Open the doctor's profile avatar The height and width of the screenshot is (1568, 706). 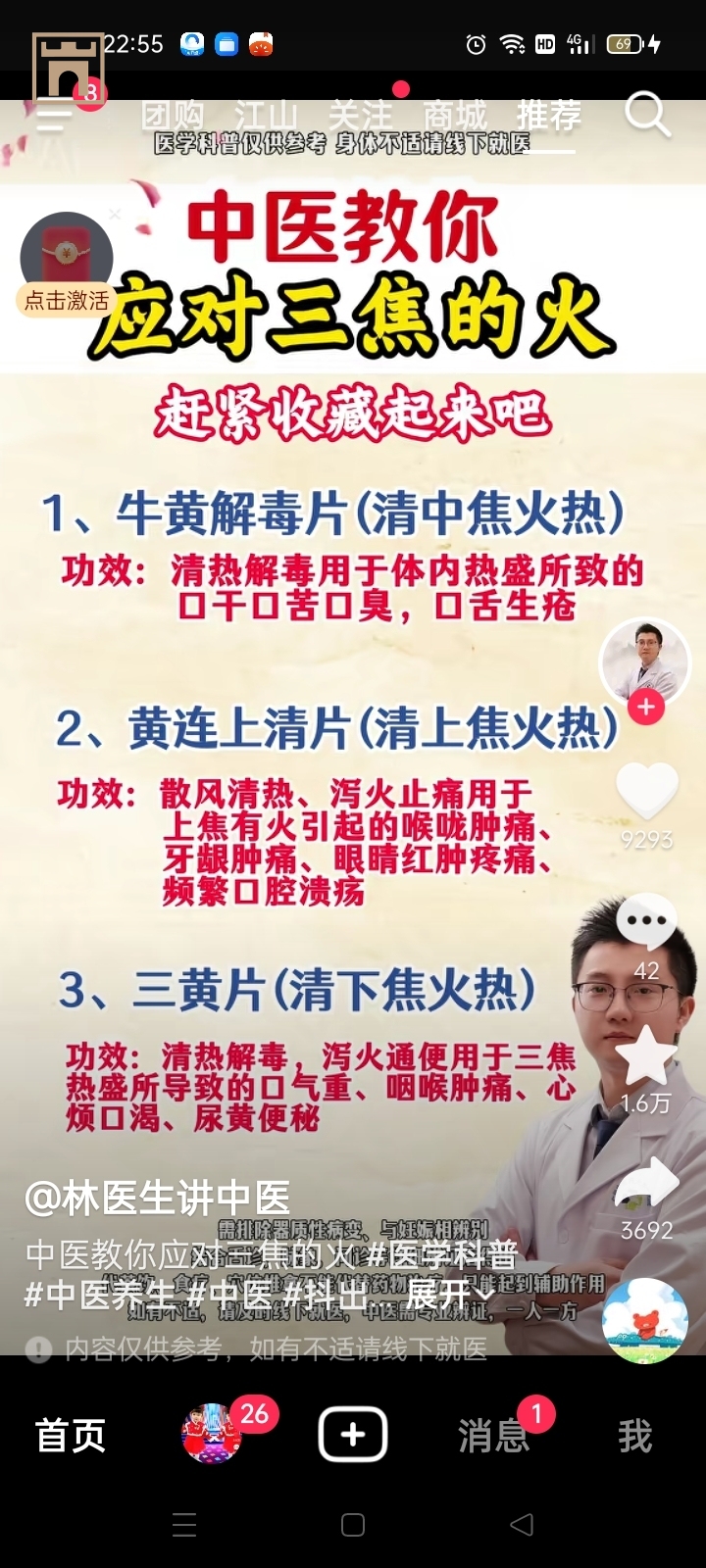click(x=645, y=661)
